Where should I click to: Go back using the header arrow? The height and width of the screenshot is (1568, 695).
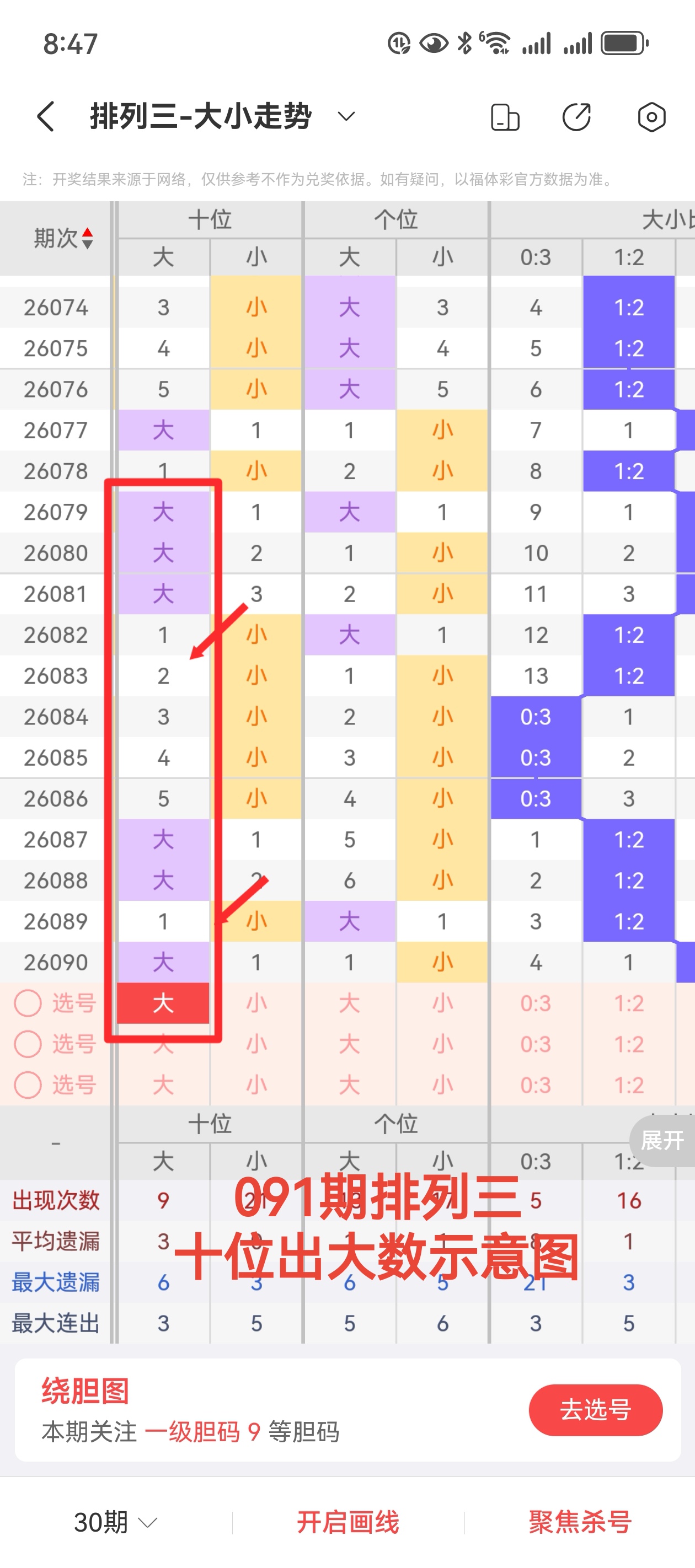46,116
